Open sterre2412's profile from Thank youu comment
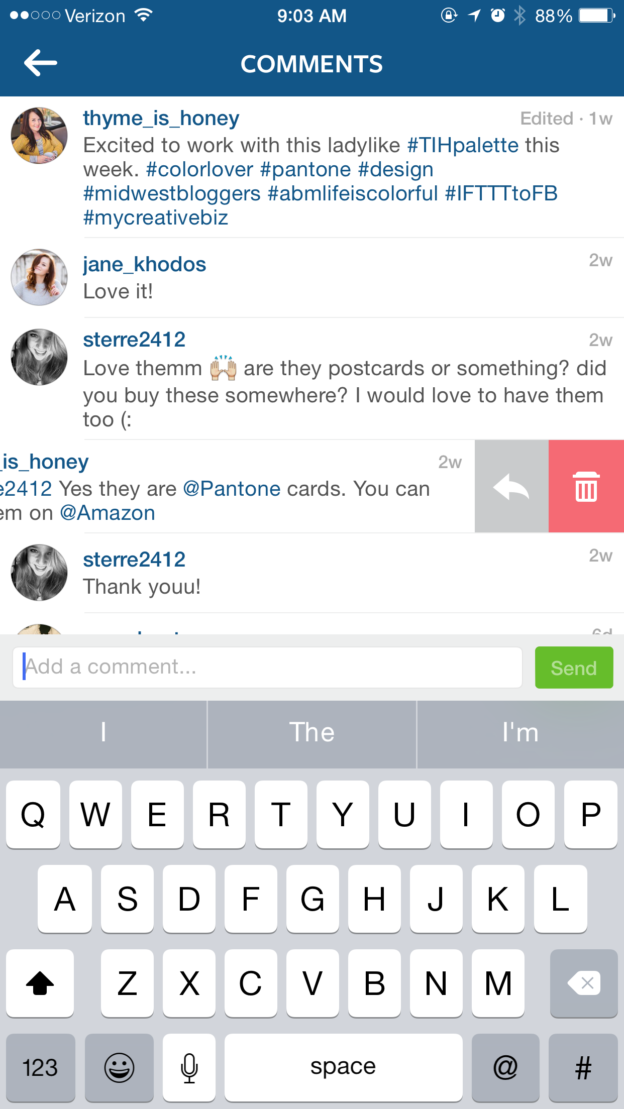This screenshot has height=1109, width=624. click(134, 559)
